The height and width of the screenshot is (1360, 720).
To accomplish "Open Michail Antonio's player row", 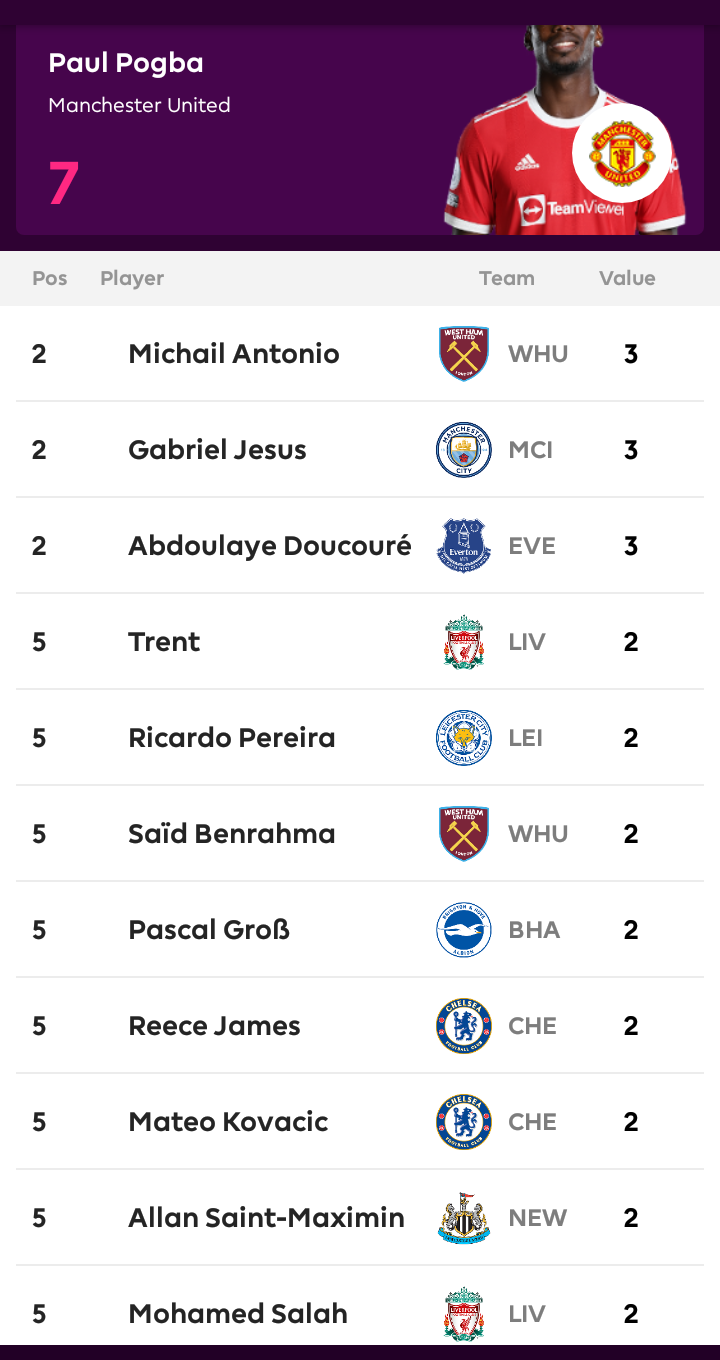I will tap(360, 354).
